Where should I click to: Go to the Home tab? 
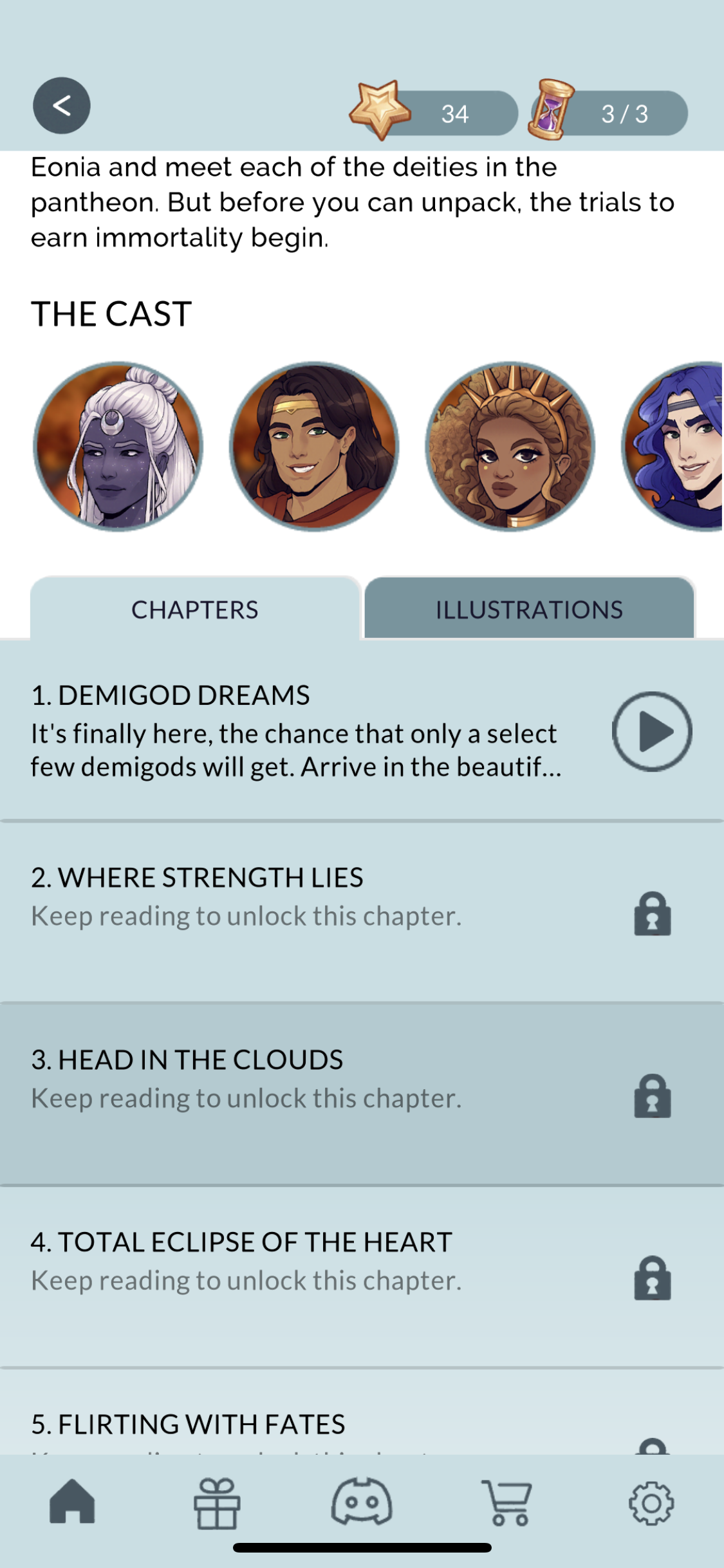(72, 1502)
